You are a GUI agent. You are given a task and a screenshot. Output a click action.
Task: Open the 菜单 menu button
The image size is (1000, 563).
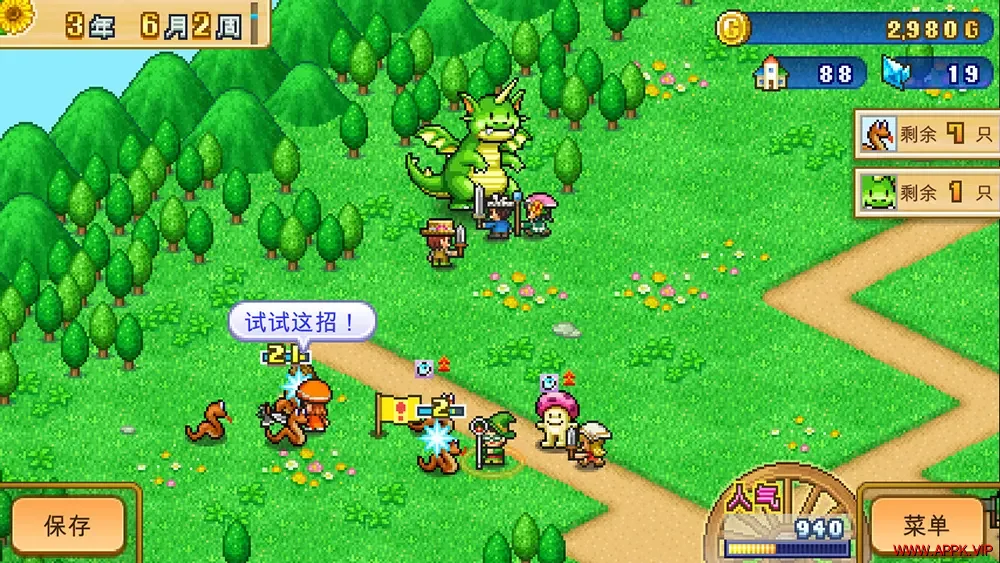927,526
